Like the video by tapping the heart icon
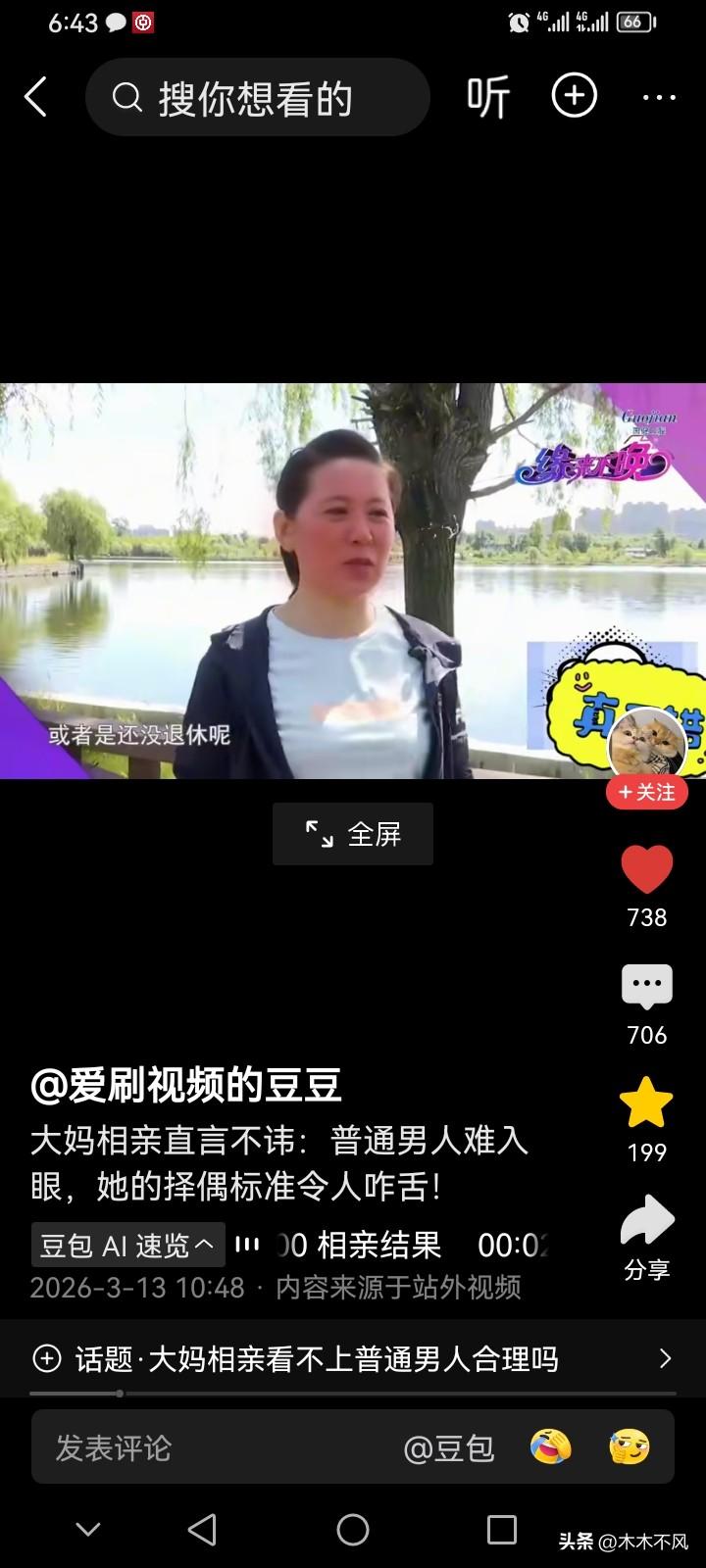 point(646,867)
